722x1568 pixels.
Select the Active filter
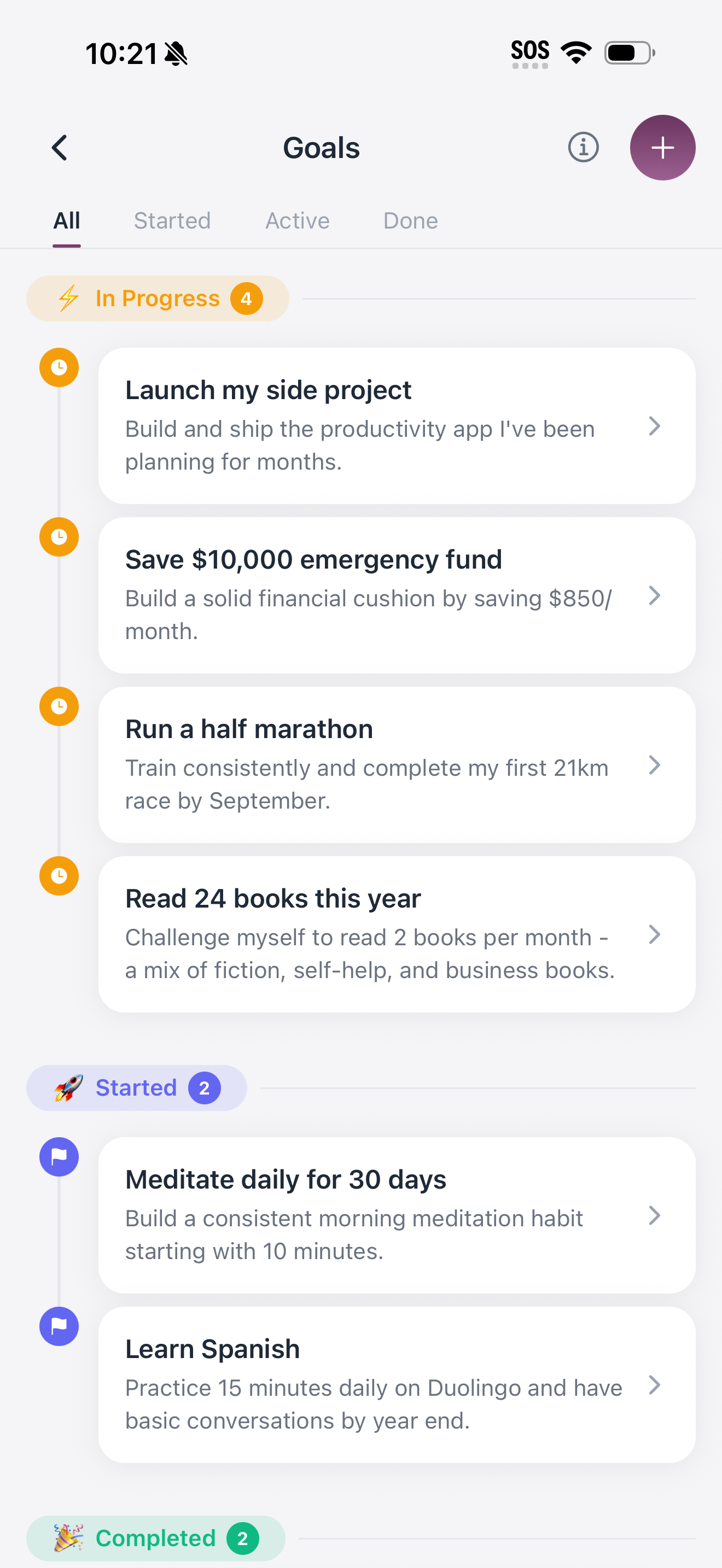tap(297, 221)
